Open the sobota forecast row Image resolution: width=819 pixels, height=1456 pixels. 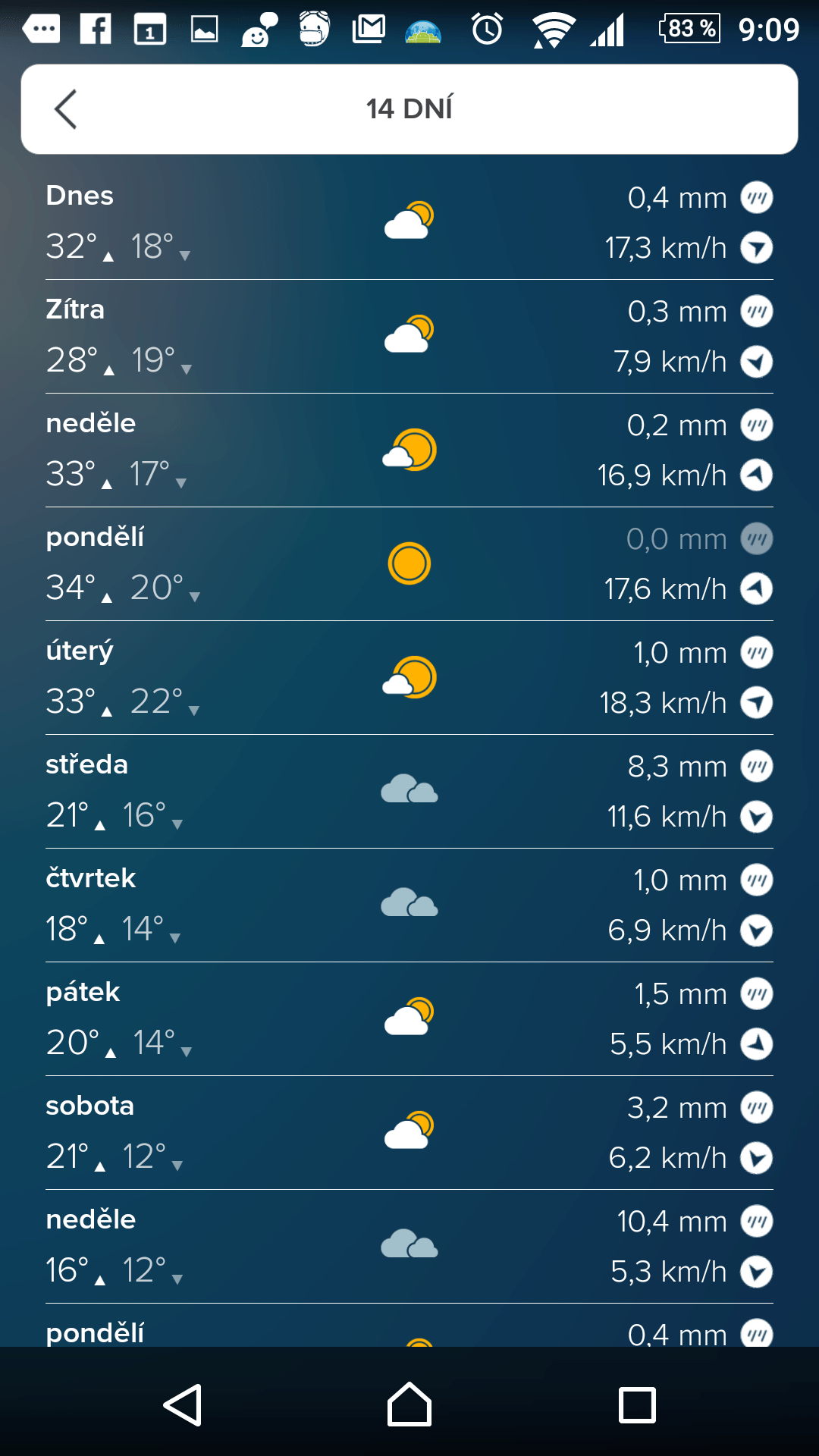pos(409,1133)
